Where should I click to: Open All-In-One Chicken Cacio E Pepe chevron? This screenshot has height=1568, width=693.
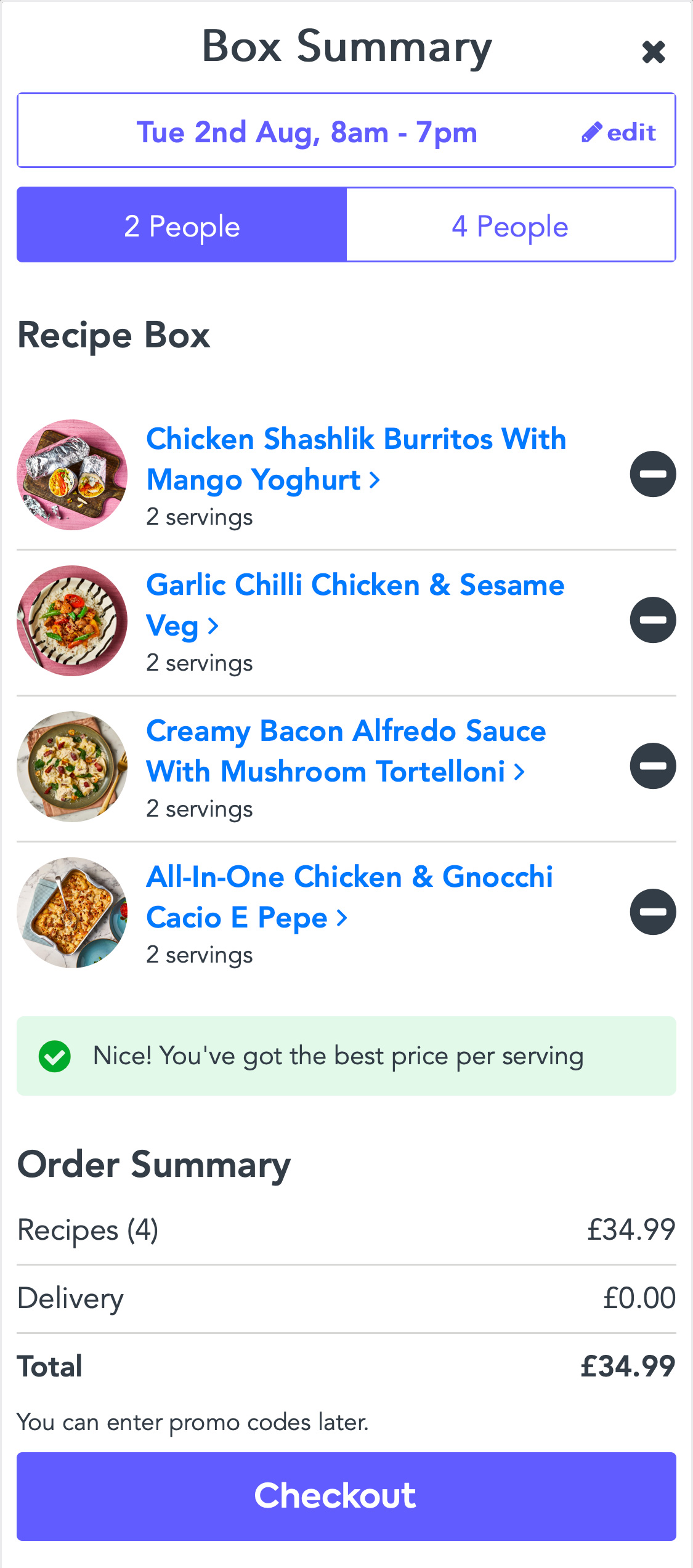pyautogui.click(x=342, y=918)
